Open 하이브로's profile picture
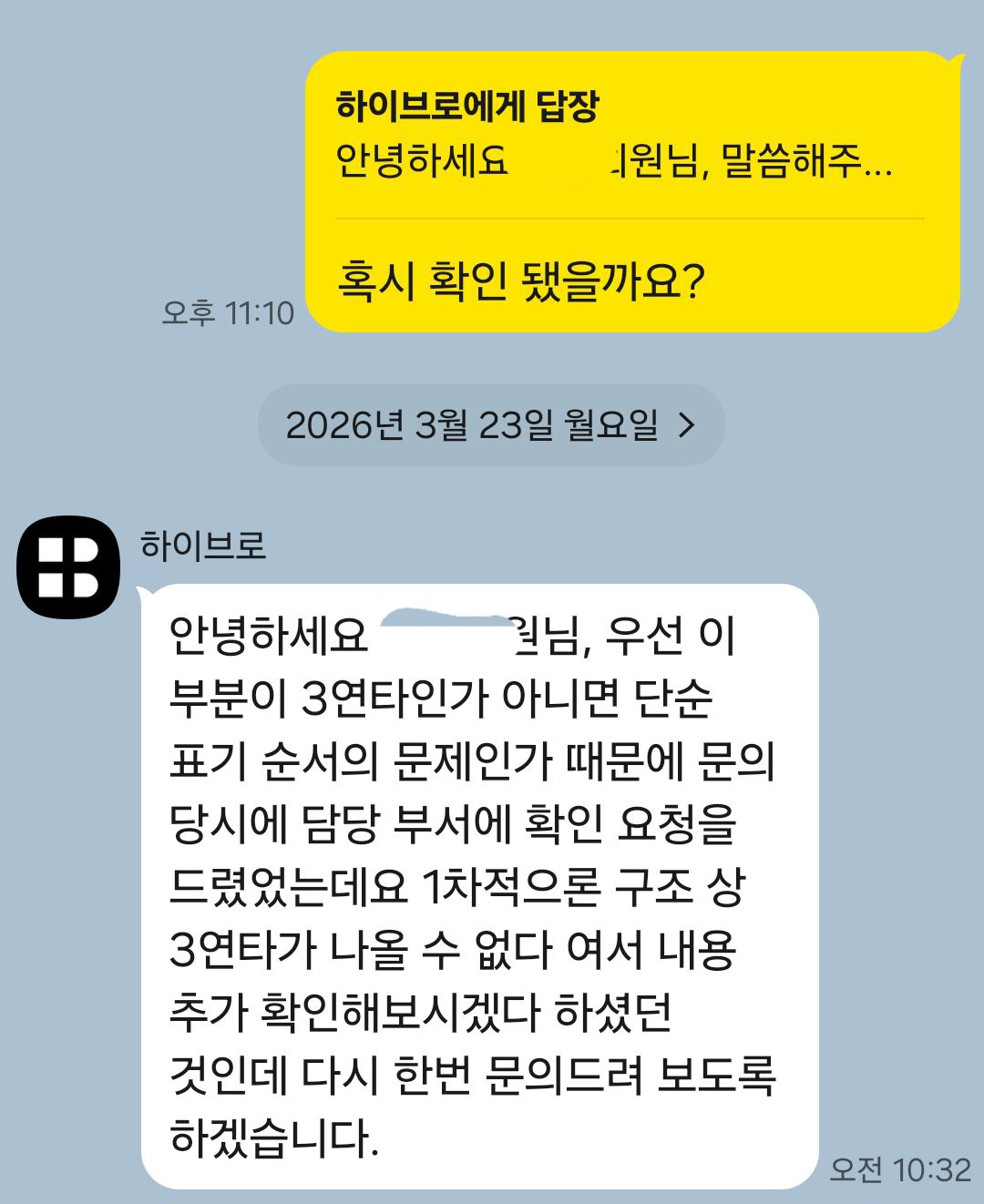The height and width of the screenshot is (1204, 984). click(68, 567)
